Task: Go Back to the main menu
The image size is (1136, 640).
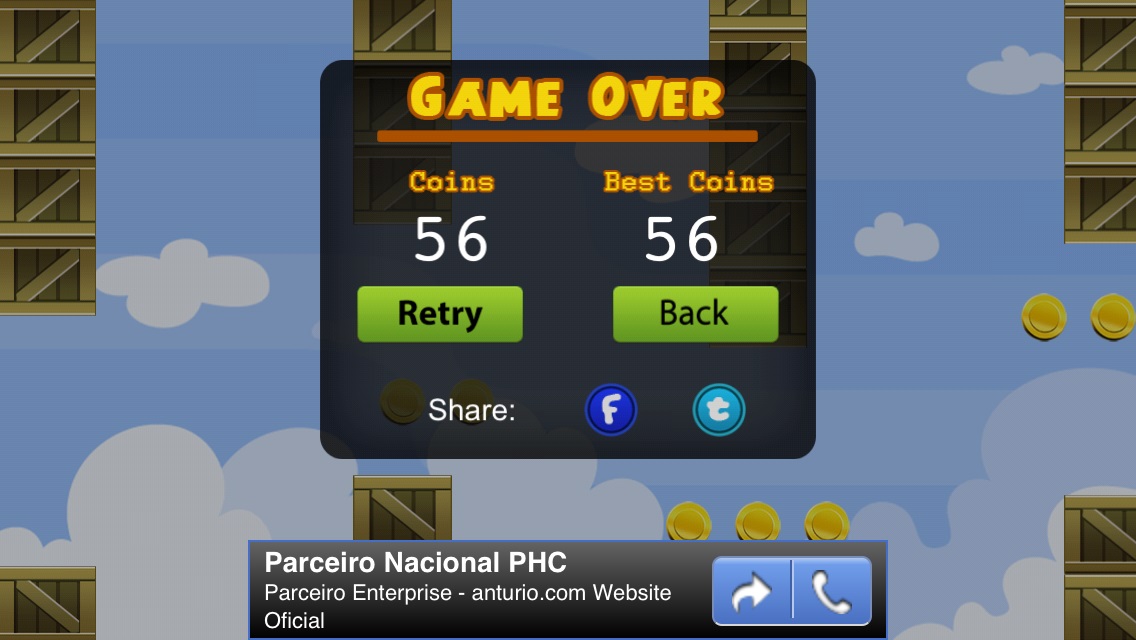Action: click(695, 314)
